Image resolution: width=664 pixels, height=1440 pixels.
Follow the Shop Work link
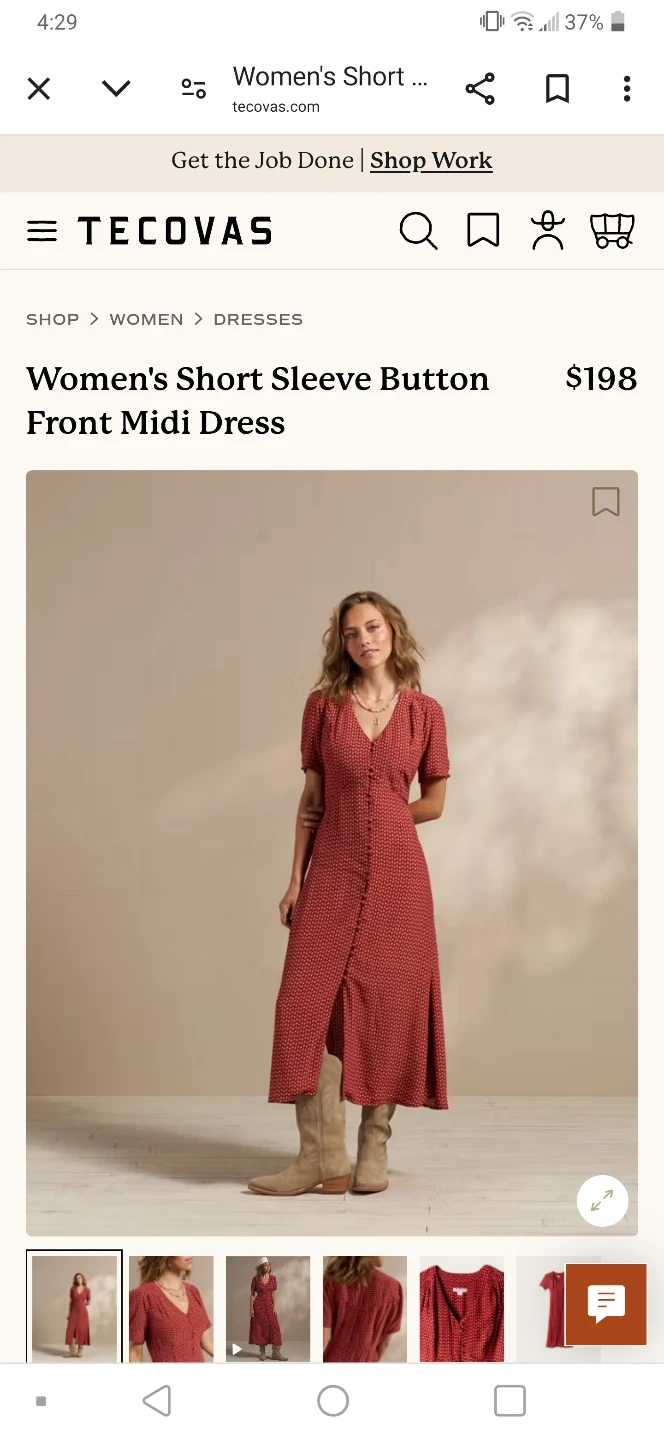point(431,161)
